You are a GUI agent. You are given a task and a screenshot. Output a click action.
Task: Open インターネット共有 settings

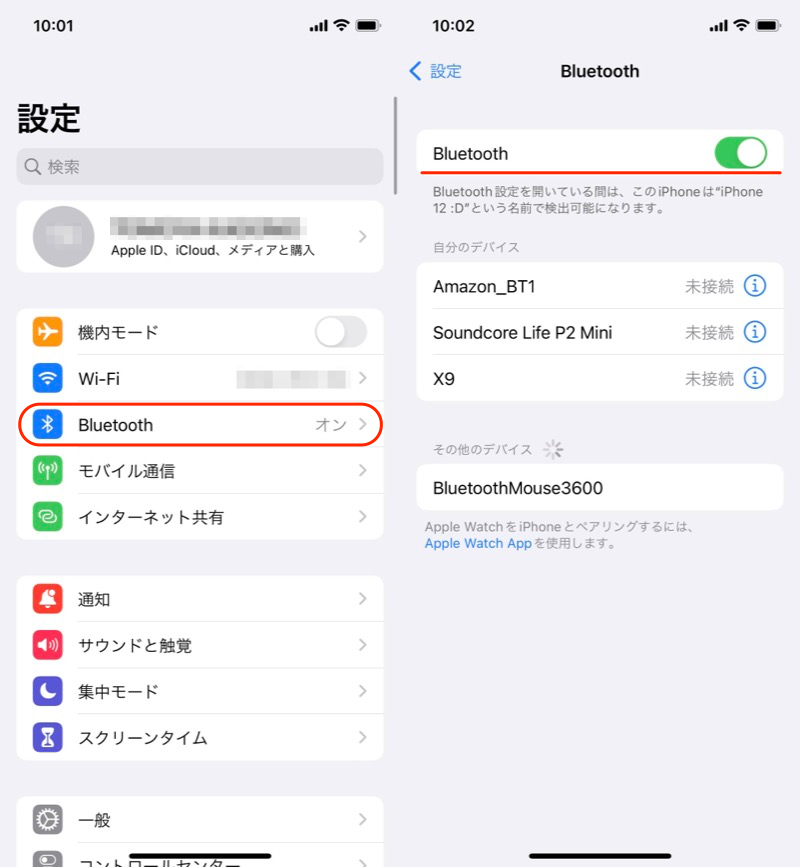[200, 517]
